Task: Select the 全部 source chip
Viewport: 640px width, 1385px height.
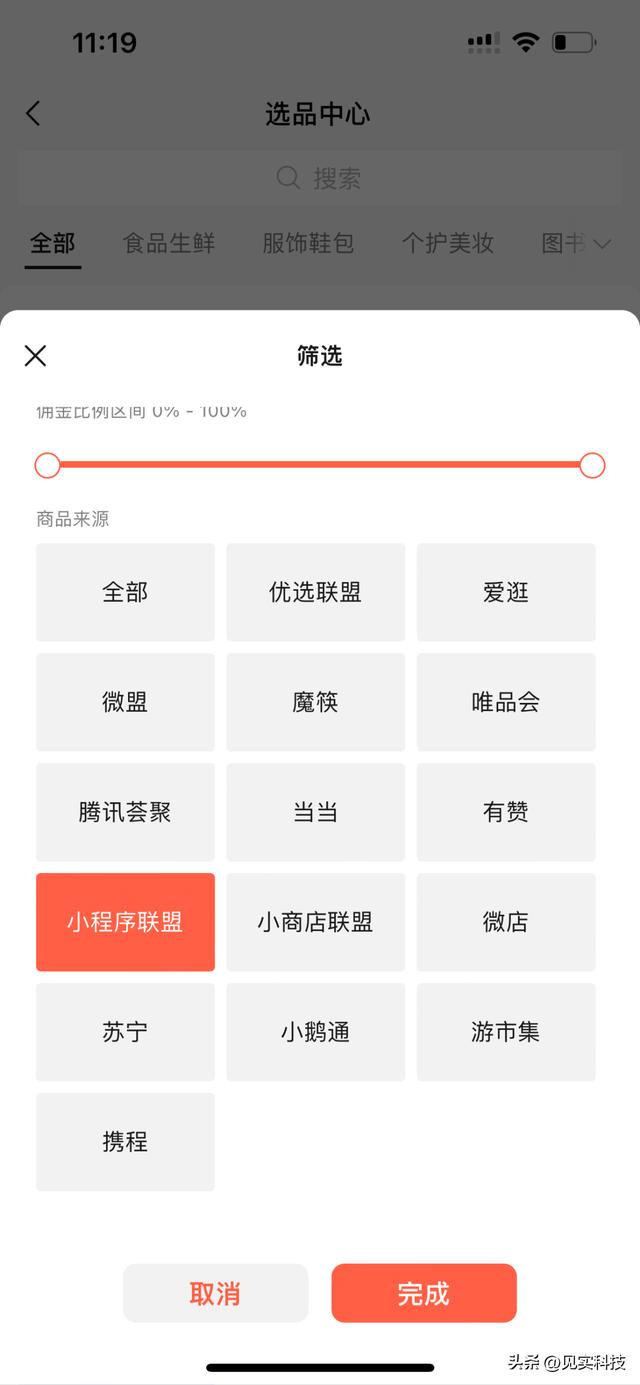Action: 125,592
